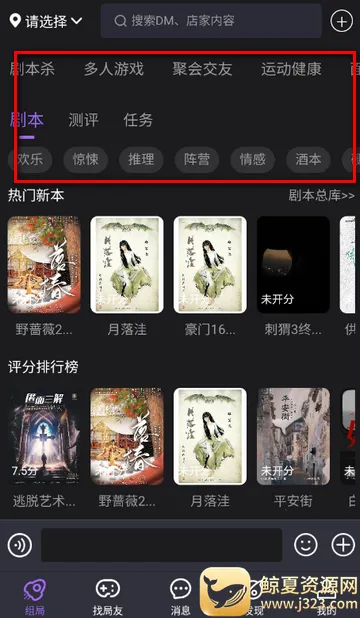360x618 pixels.
Task: Open the 运动健康 category
Action: coord(291,69)
